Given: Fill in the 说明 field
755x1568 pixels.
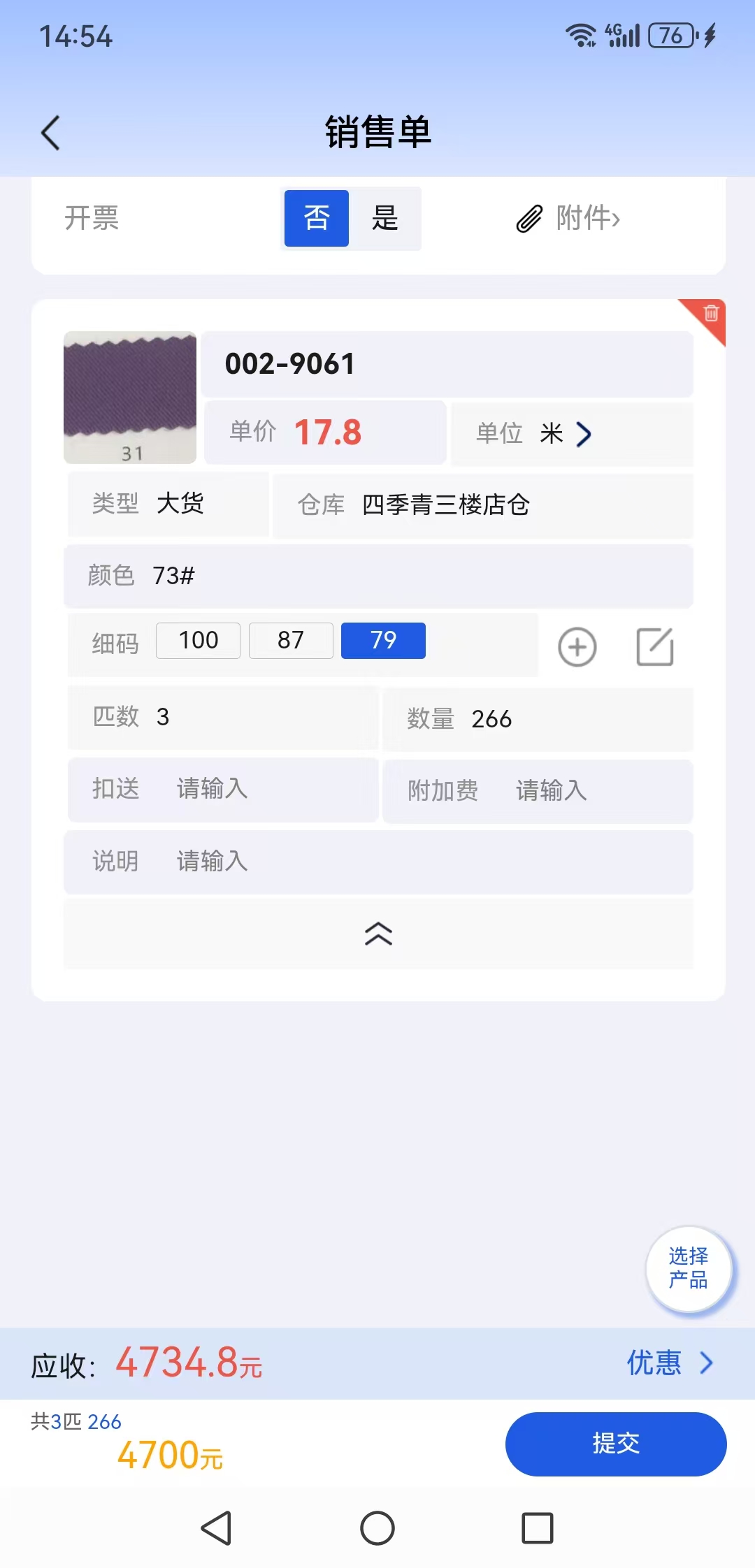Looking at the screenshot, I should click(x=419, y=862).
